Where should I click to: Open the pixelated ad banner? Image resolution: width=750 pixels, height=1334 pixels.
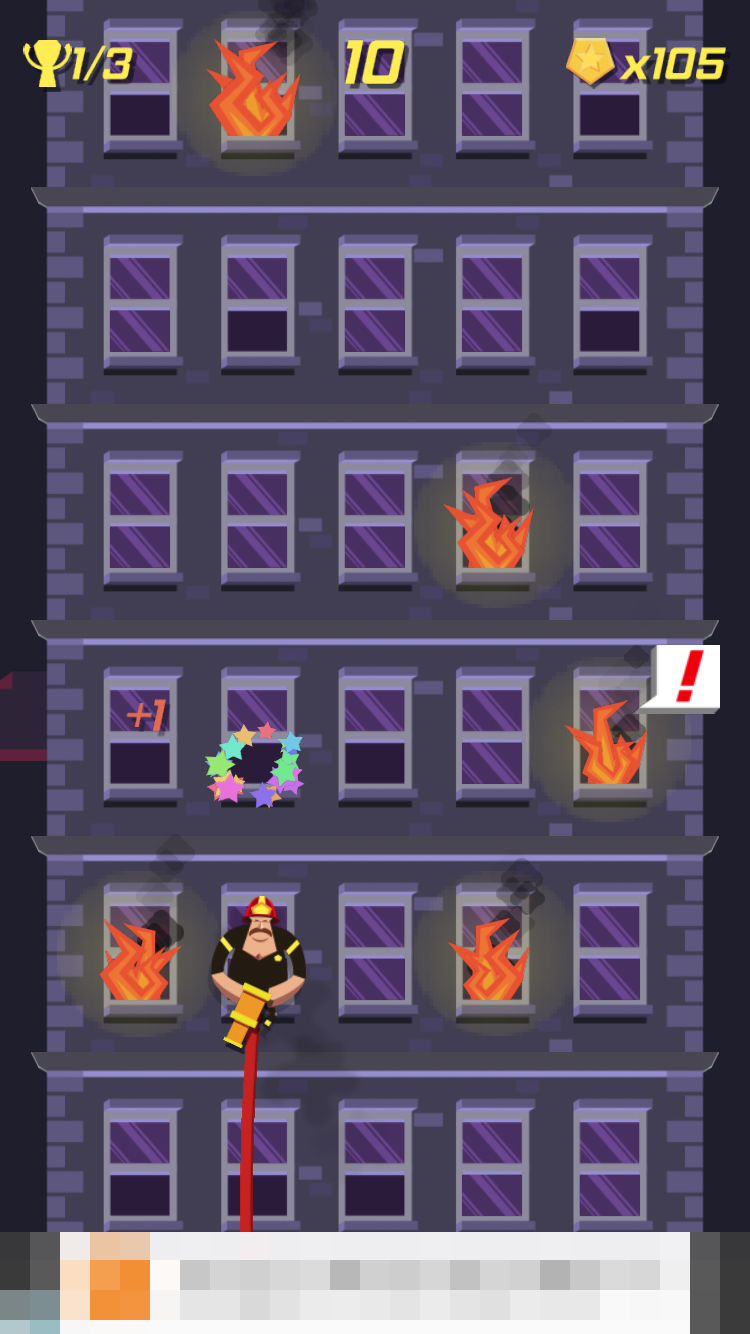(374, 1282)
